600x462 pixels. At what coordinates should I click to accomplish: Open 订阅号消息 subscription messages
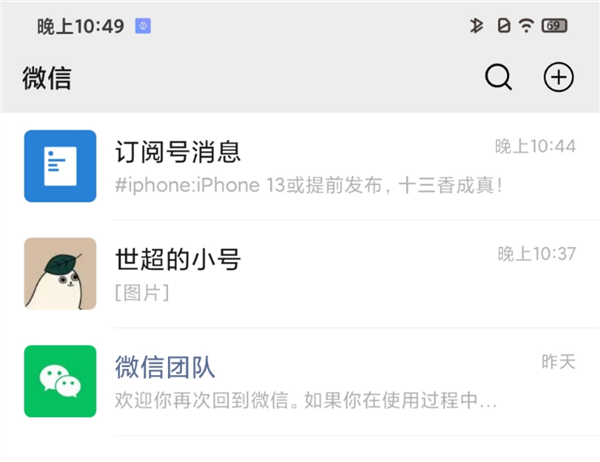coord(300,166)
